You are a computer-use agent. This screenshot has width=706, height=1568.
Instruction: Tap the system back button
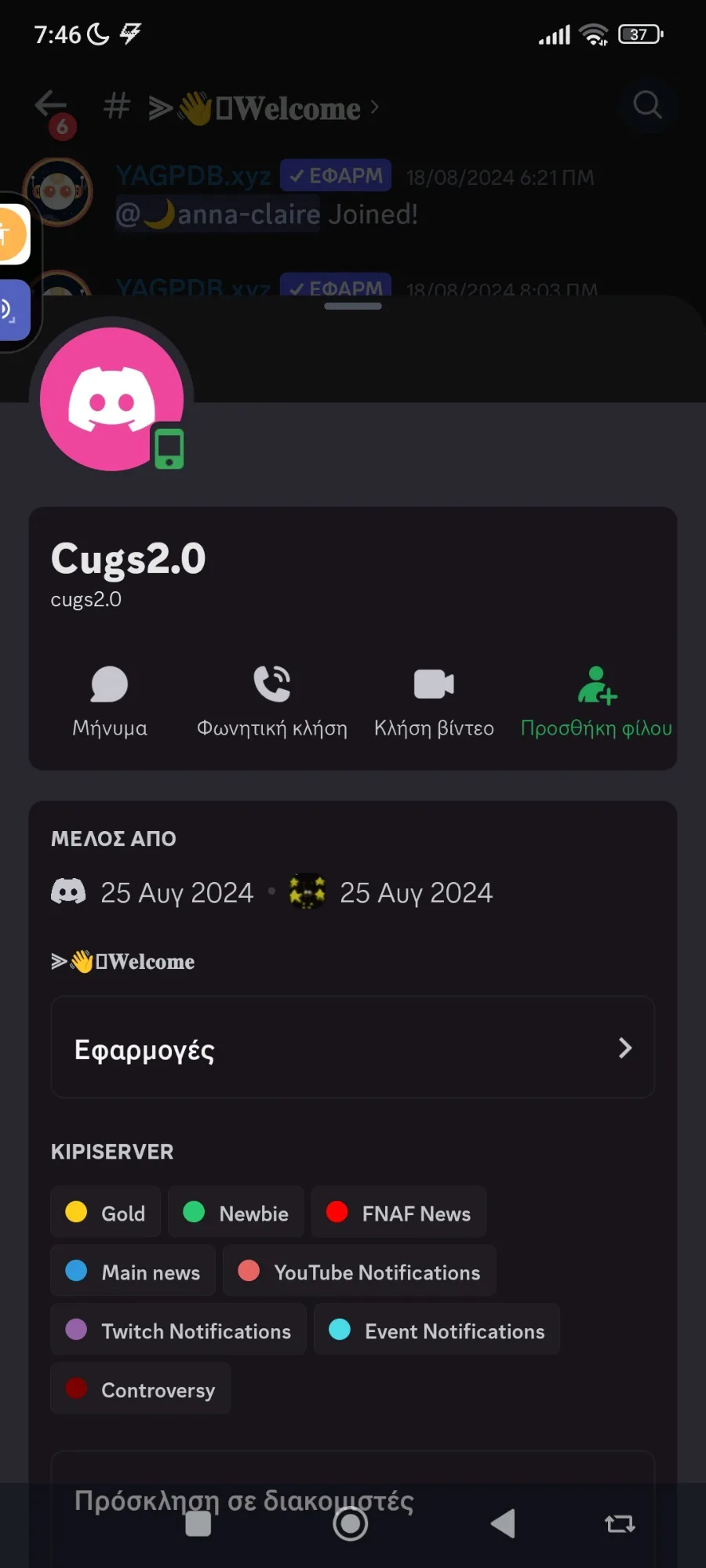click(503, 1524)
